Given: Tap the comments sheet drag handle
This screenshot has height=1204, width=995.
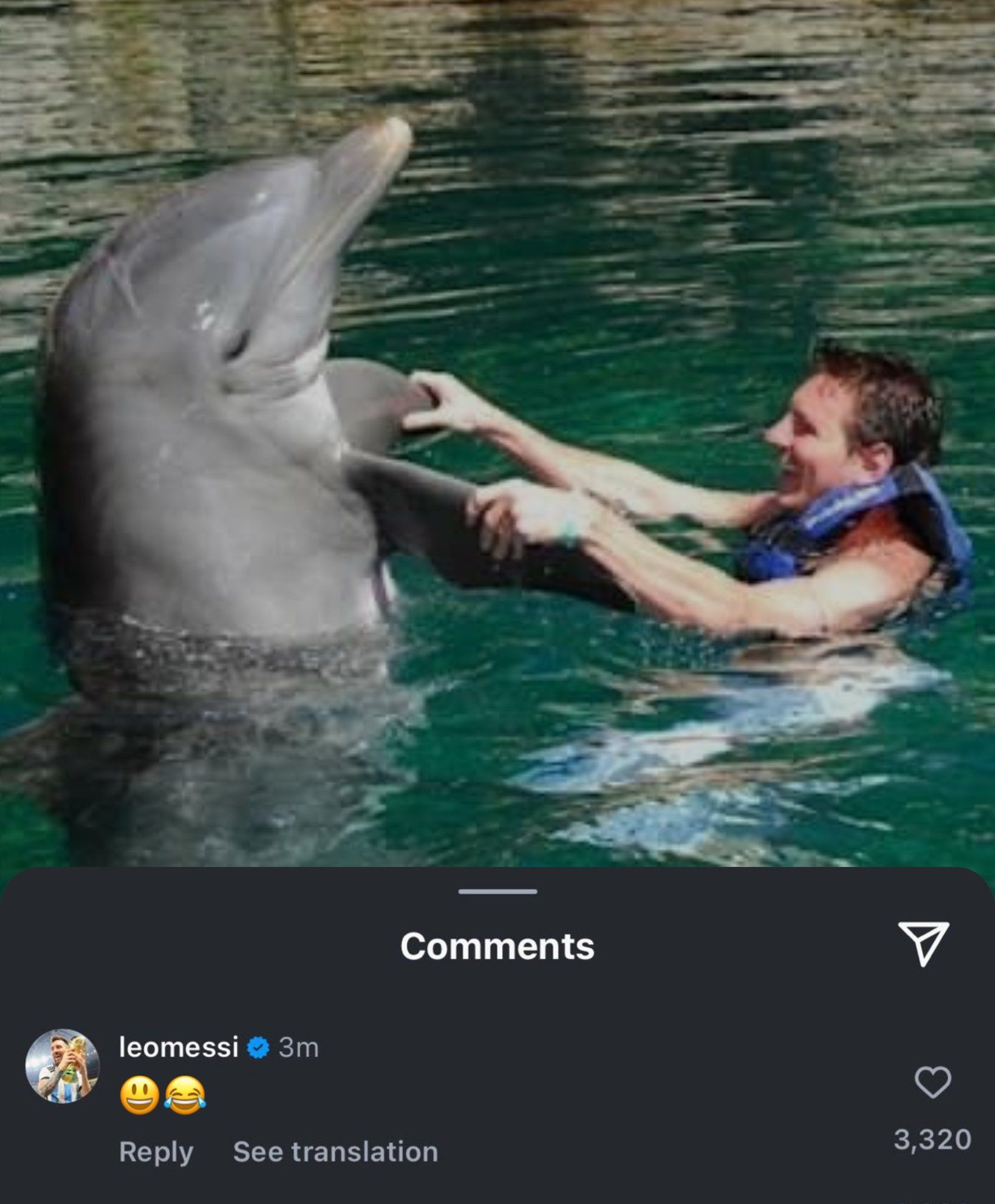Looking at the screenshot, I should click(498, 892).
